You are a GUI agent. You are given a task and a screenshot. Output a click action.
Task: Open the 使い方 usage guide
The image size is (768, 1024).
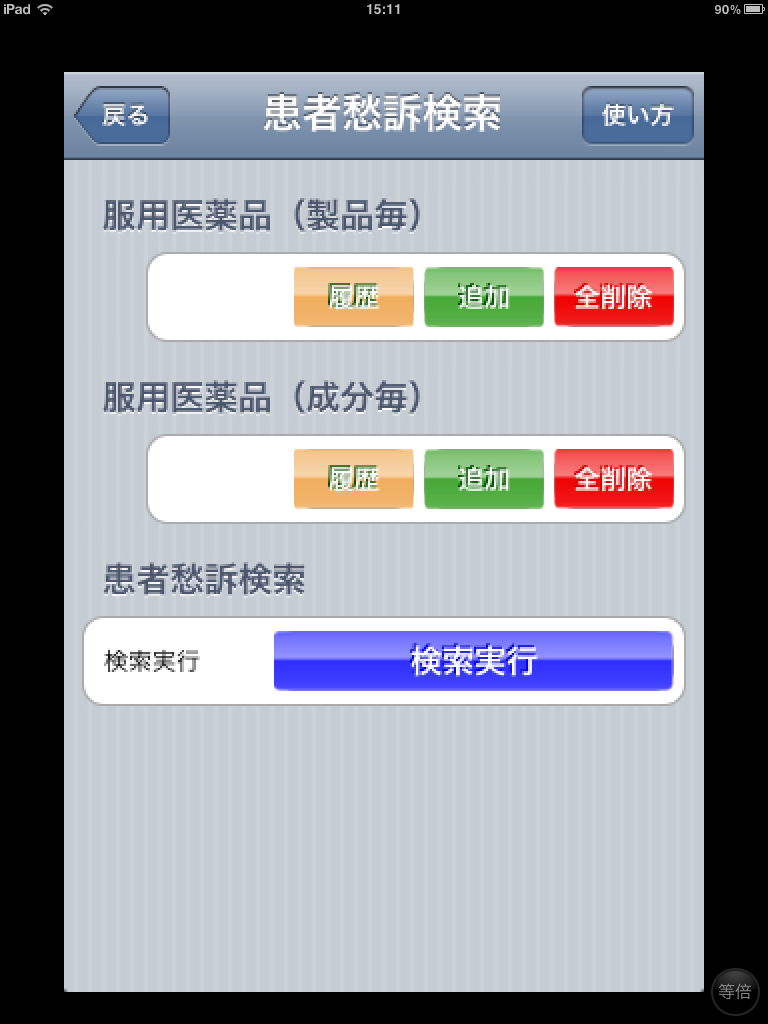pyautogui.click(x=637, y=116)
